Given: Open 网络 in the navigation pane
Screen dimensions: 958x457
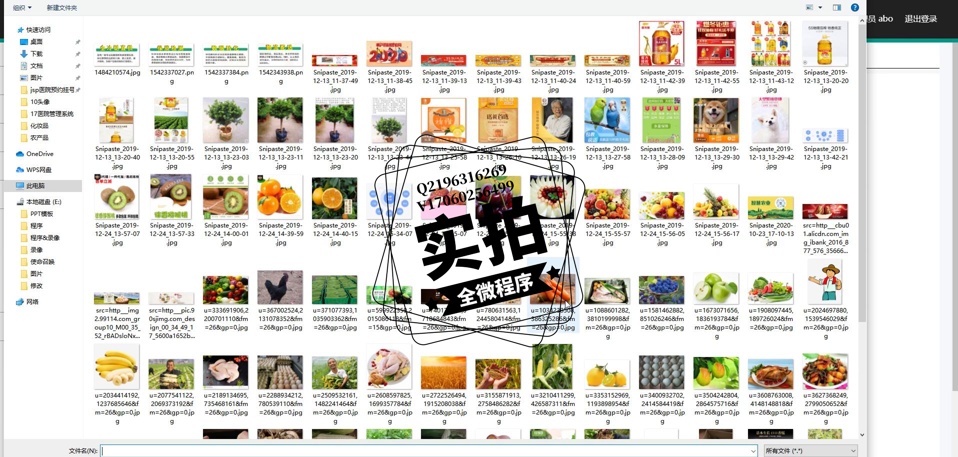Looking at the screenshot, I should pyautogui.click(x=32, y=302).
